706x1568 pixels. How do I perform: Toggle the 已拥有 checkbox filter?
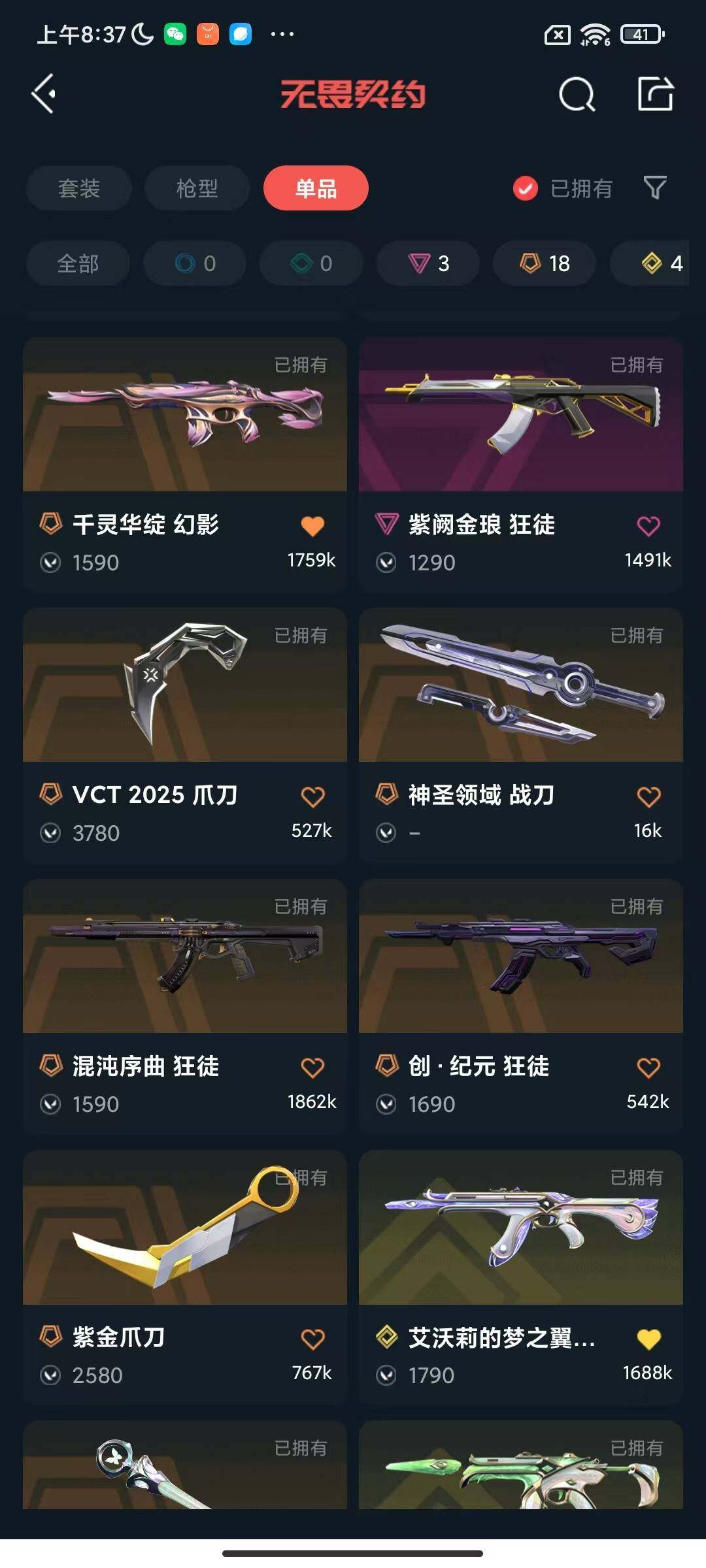(x=526, y=189)
